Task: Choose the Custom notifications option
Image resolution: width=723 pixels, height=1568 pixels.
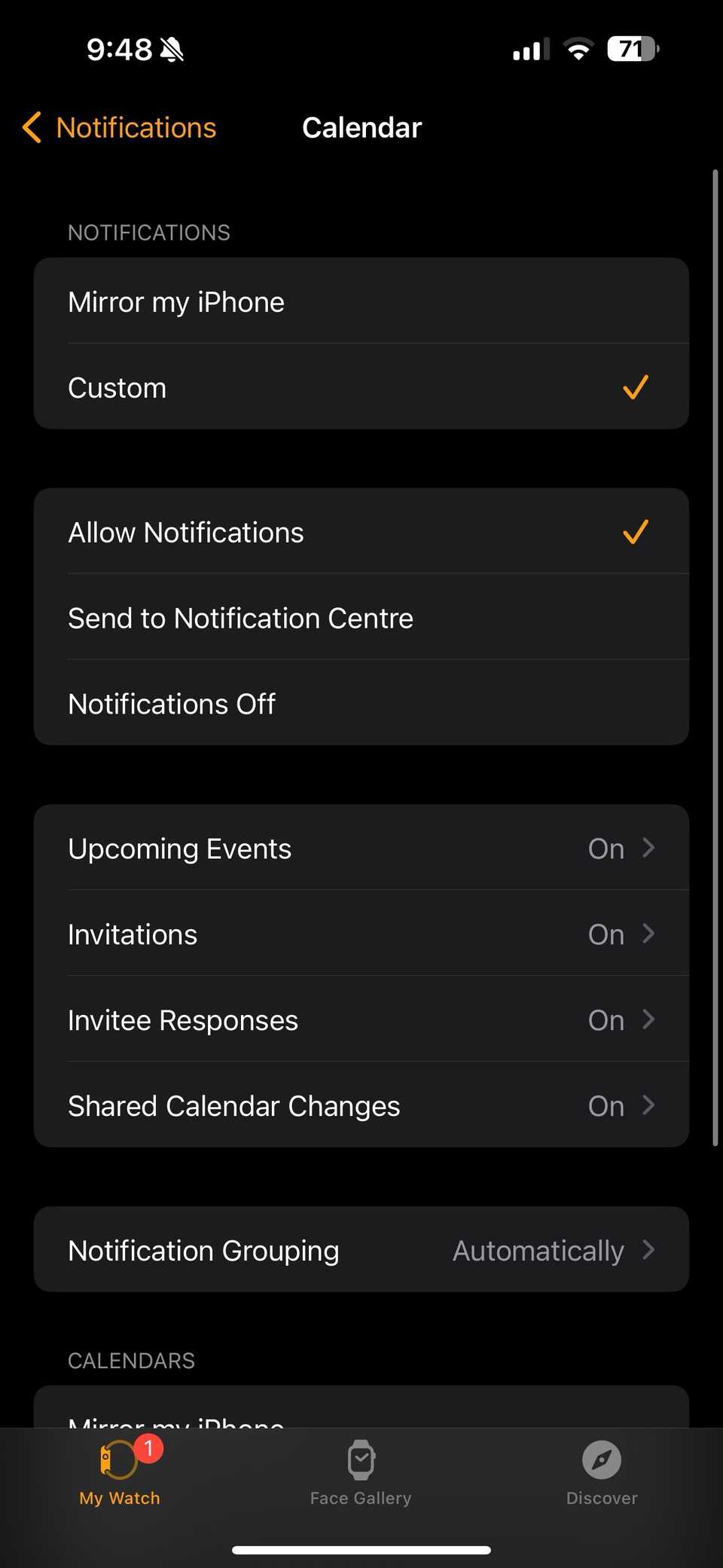Action: pos(361,387)
